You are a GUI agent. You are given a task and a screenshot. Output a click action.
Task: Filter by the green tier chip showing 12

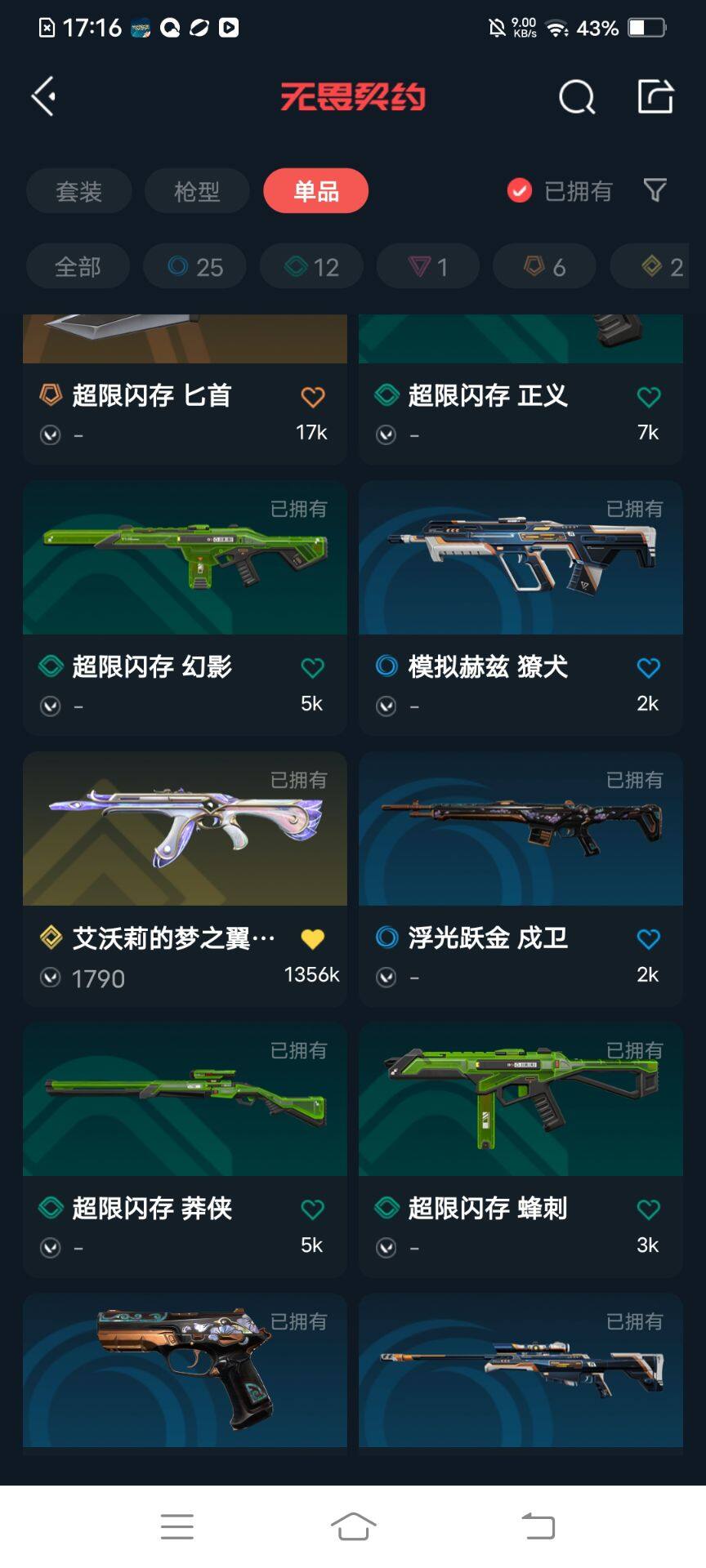(x=311, y=266)
